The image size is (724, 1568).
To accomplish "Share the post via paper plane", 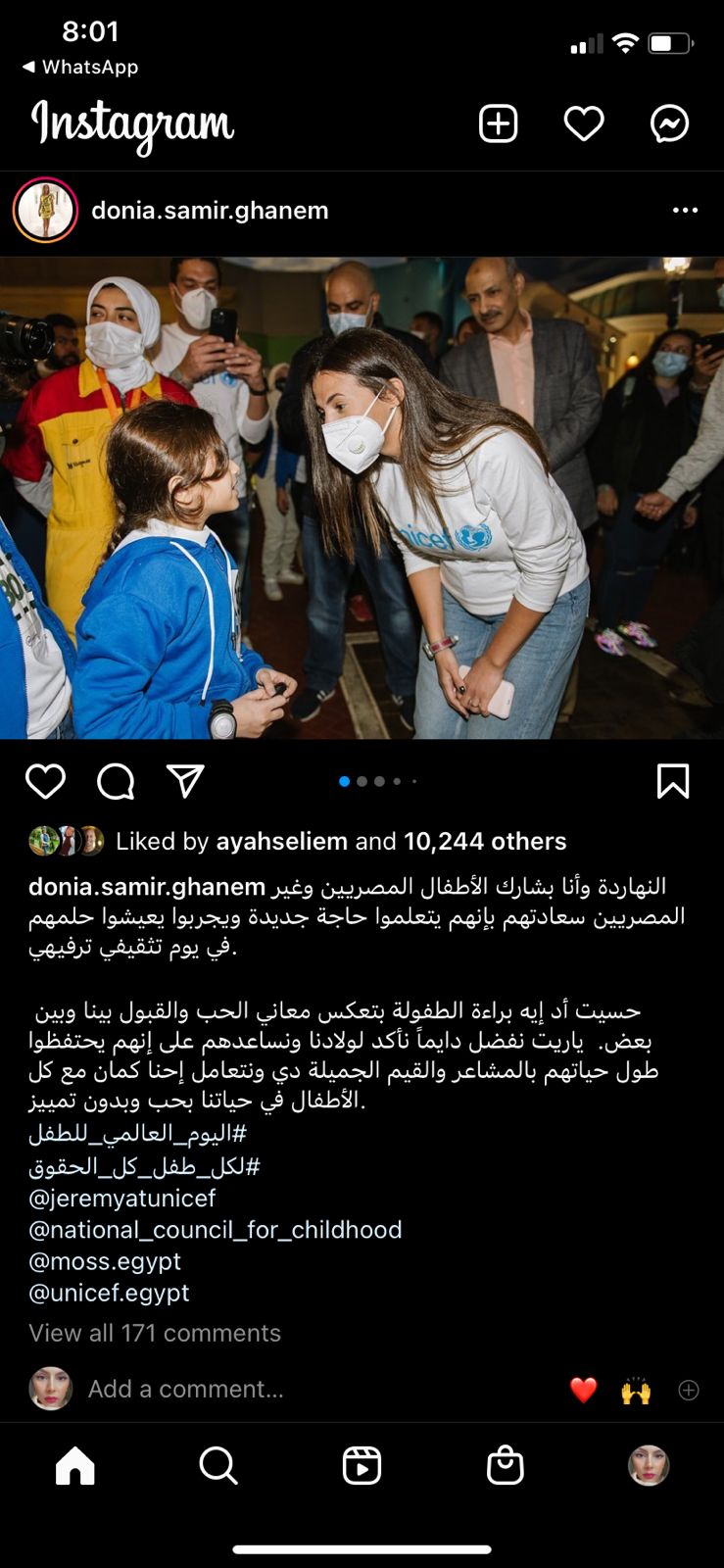I will (x=185, y=781).
